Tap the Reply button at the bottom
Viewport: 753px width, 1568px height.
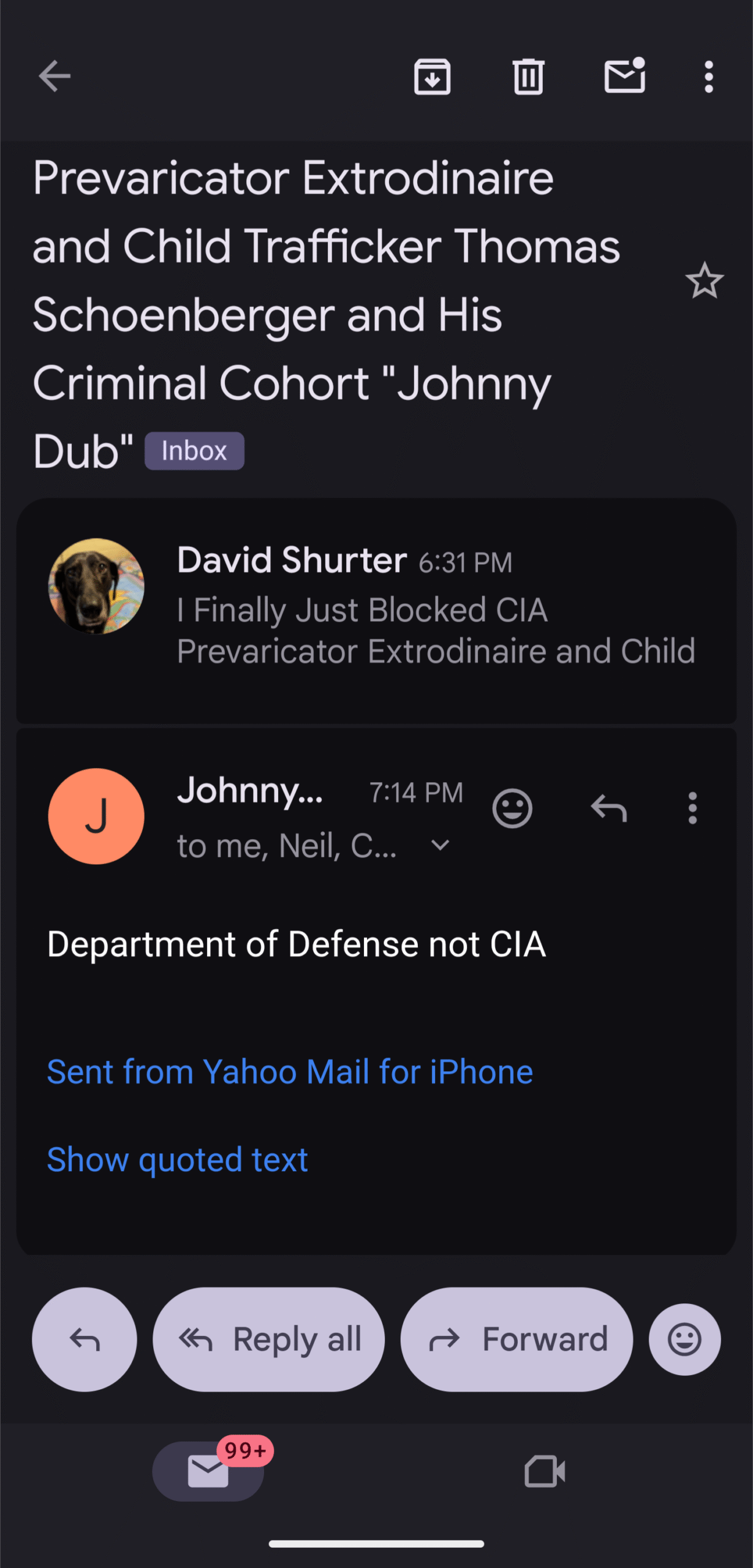(x=85, y=1339)
